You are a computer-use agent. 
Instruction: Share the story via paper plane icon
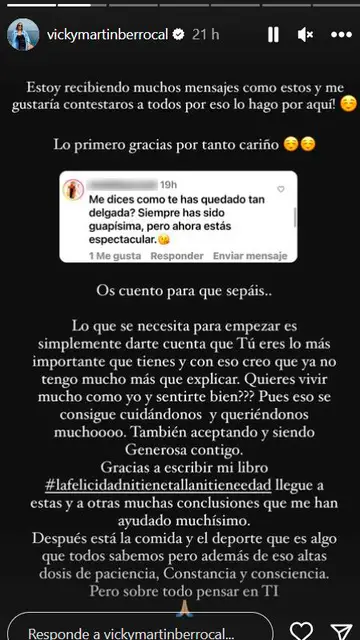click(341, 631)
